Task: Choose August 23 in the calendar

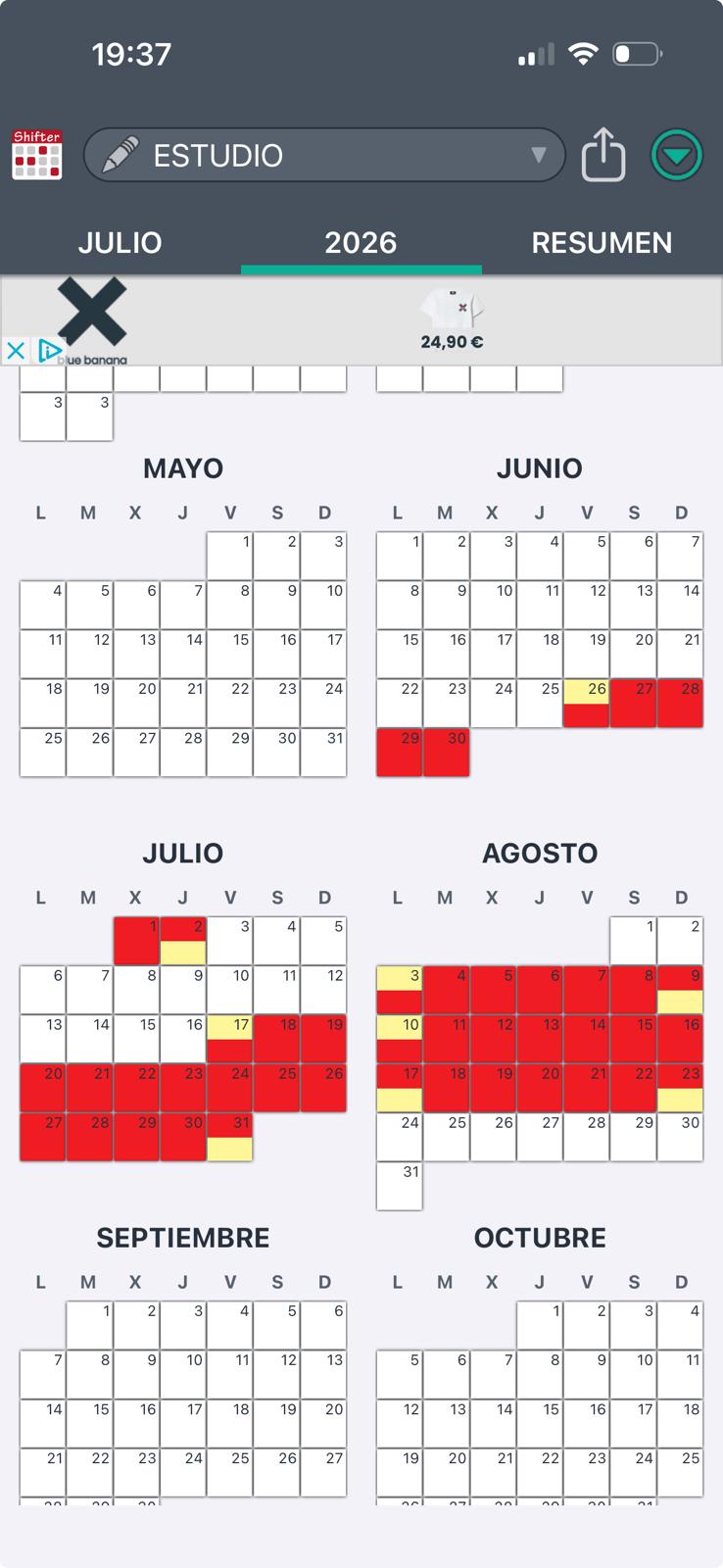Action: click(681, 1088)
